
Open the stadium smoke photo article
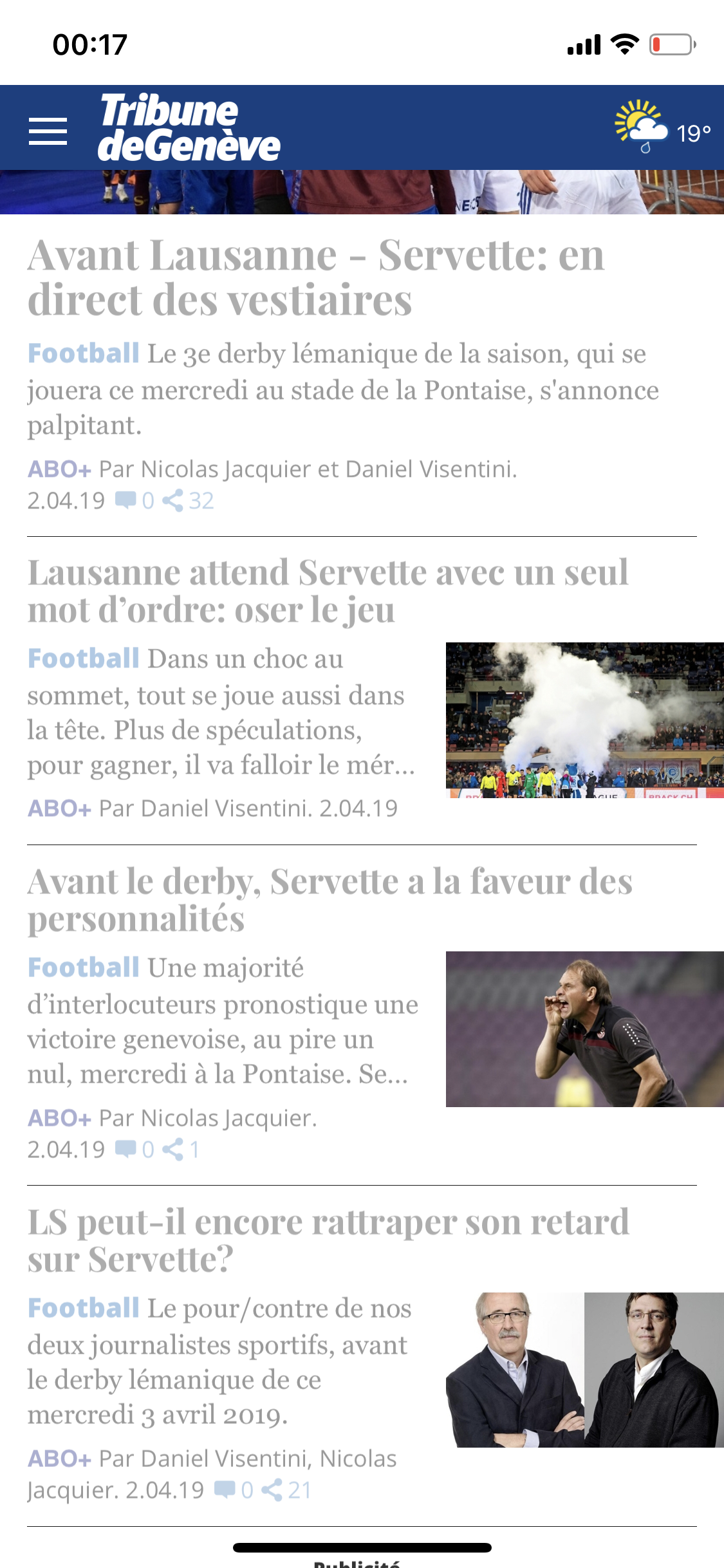point(584,720)
